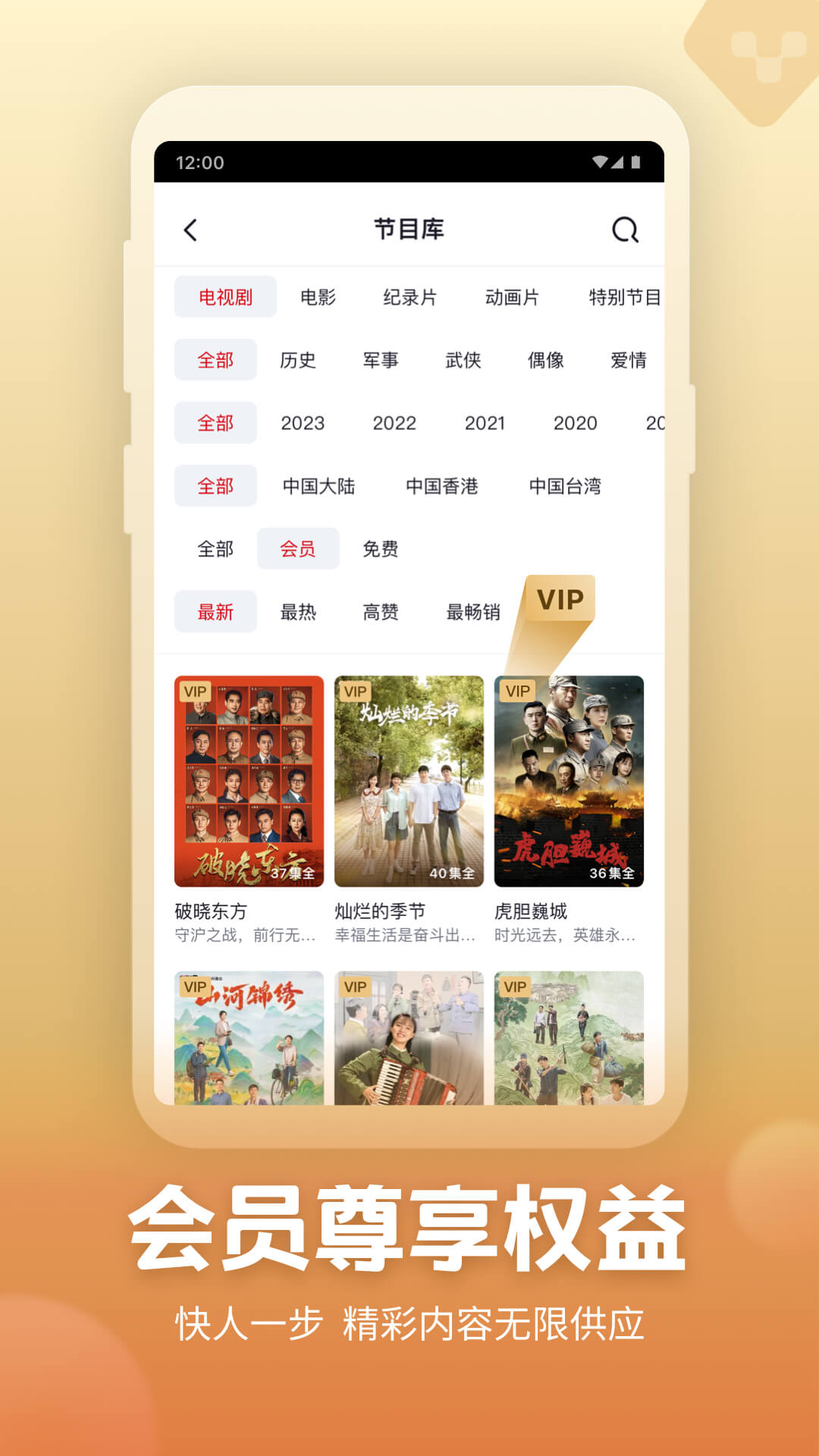
Task: Sort the list by 最热
Action: pyautogui.click(x=297, y=611)
